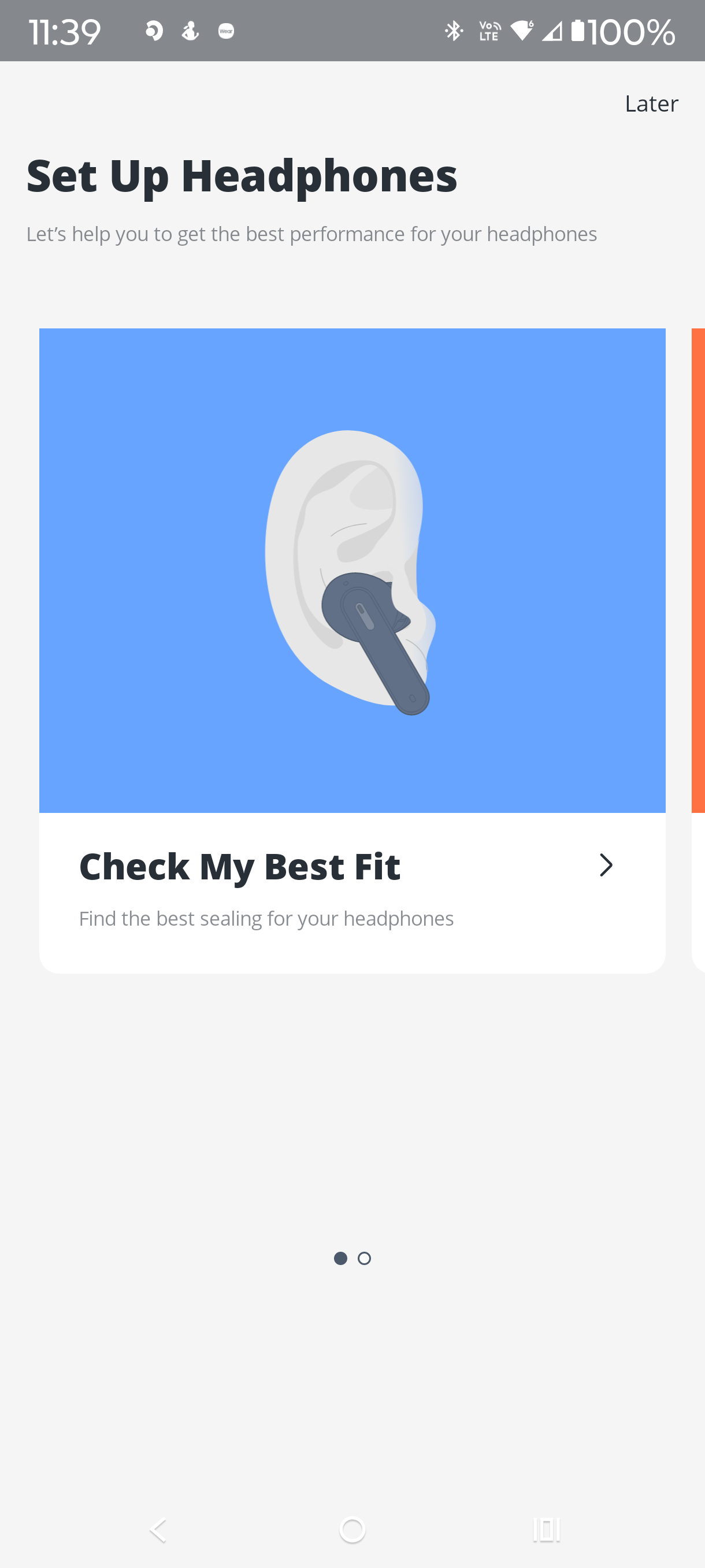Return to the home screen
705x1568 pixels.
click(352, 1530)
